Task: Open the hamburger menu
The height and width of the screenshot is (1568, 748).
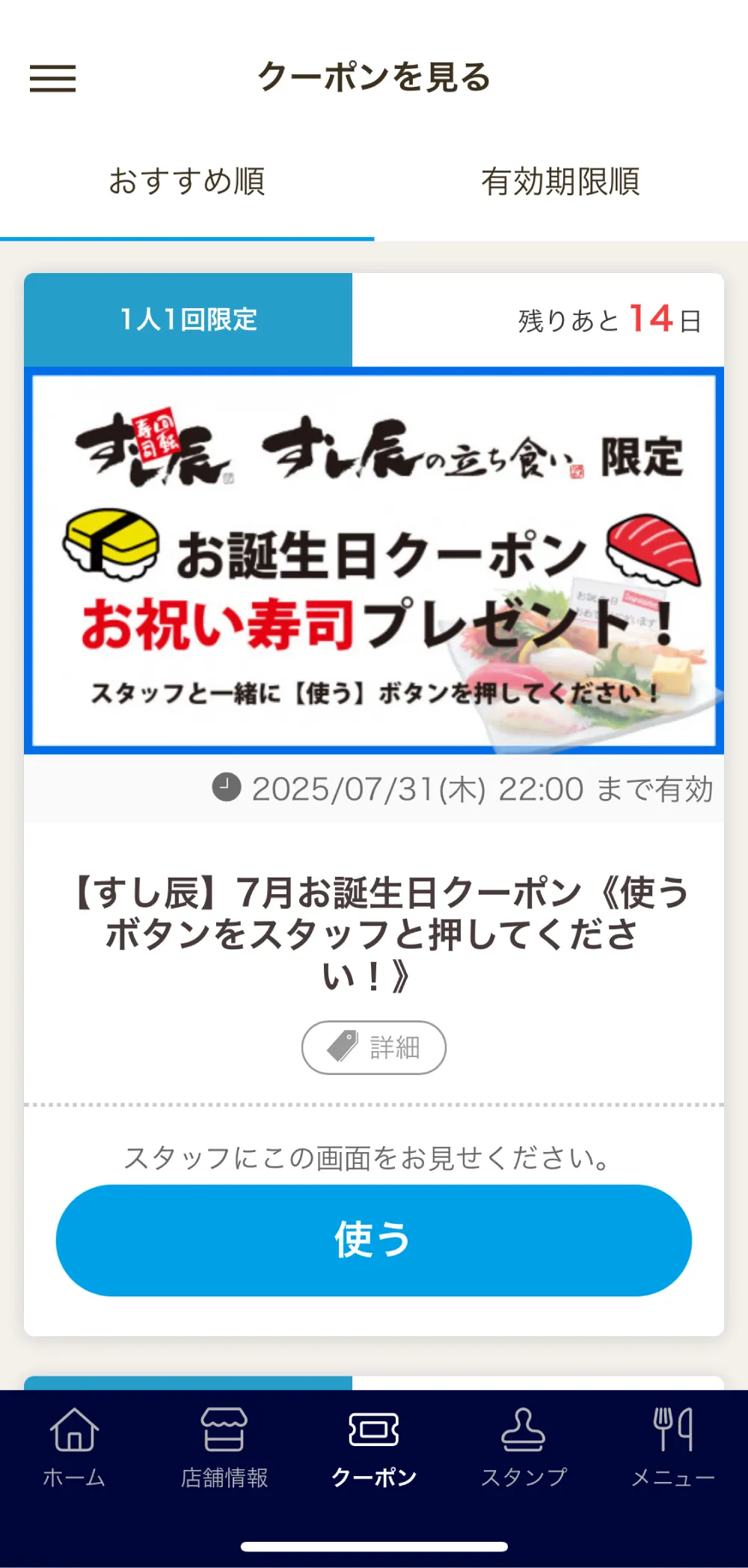Action: 53,79
